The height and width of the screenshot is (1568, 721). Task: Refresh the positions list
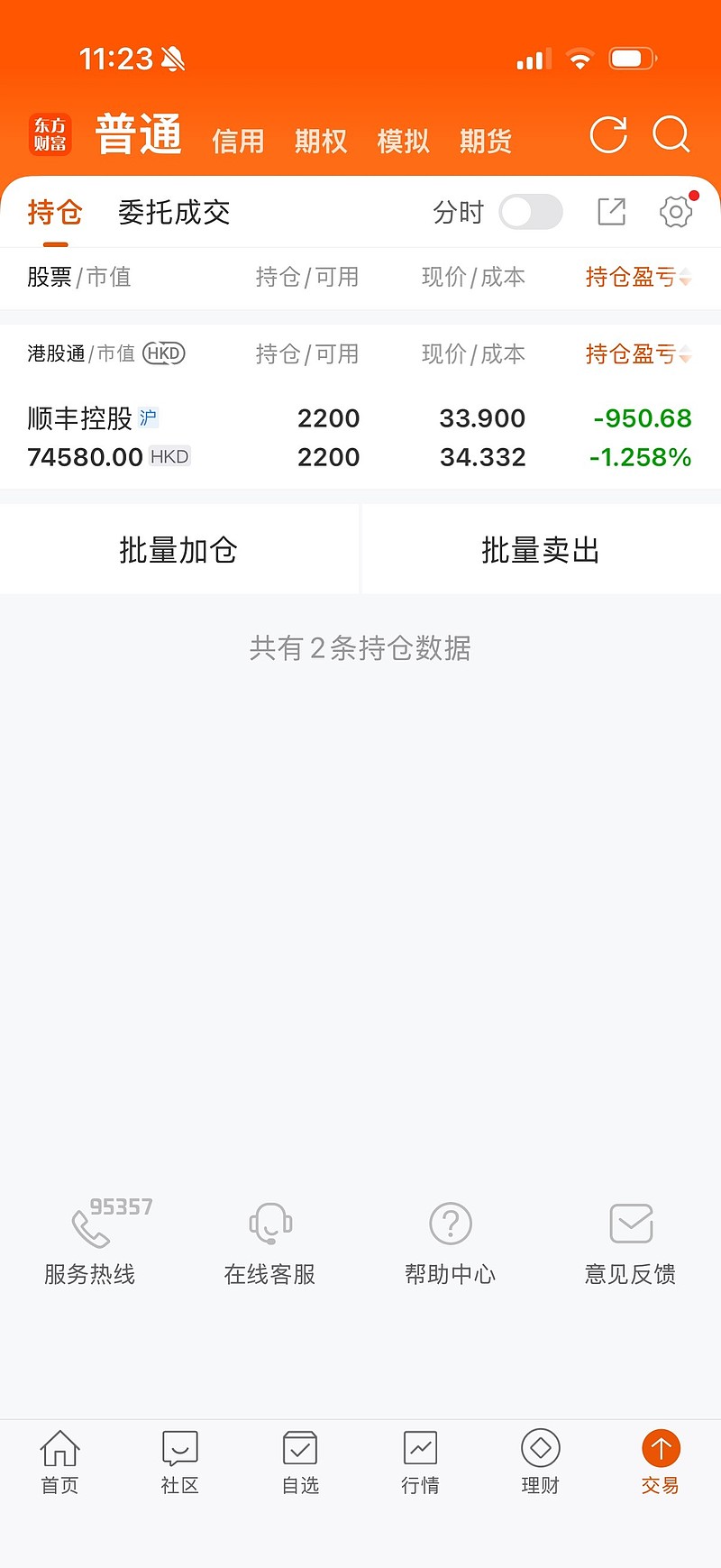(608, 135)
